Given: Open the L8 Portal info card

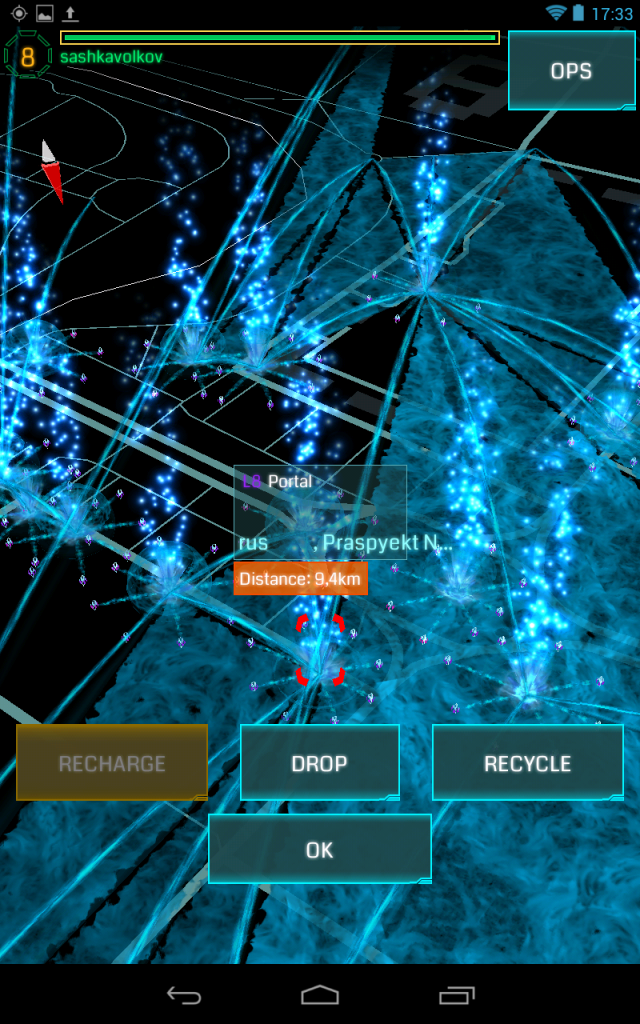Looking at the screenshot, I should [x=320, y=515].
